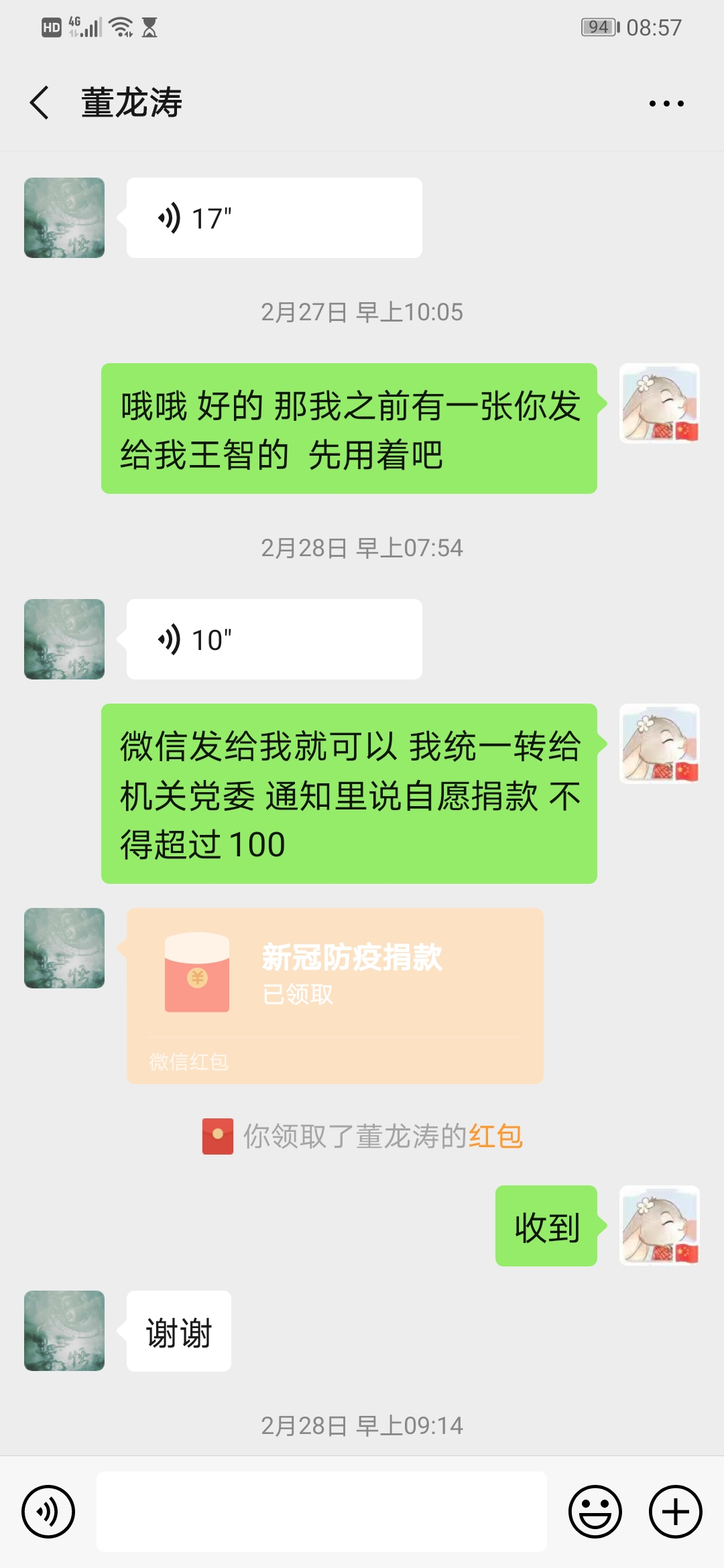Go back from the 董龙涛 chat
The width and height of the screenshot is (724, 1568).
click(40, 103)
